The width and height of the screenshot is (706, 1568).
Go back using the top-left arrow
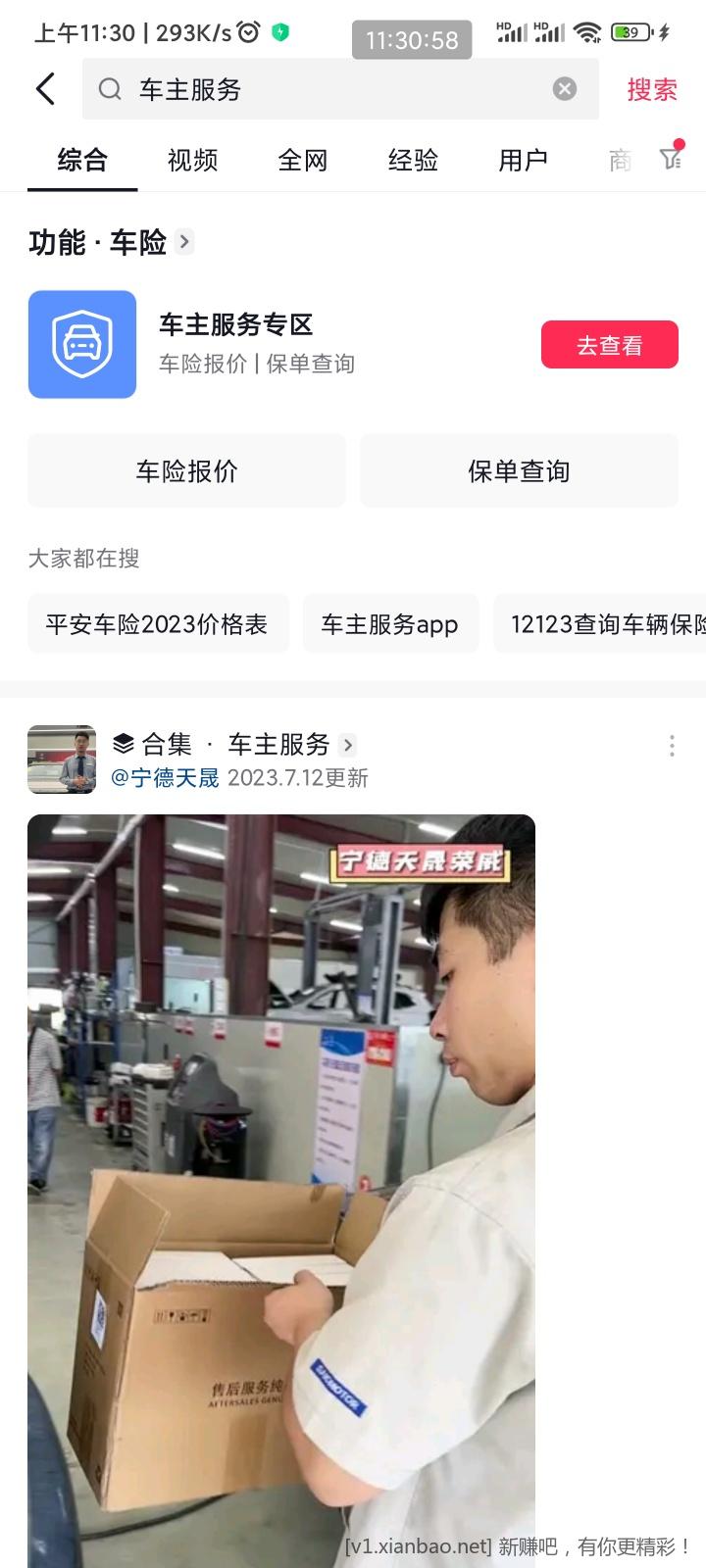tap(45, 89)
